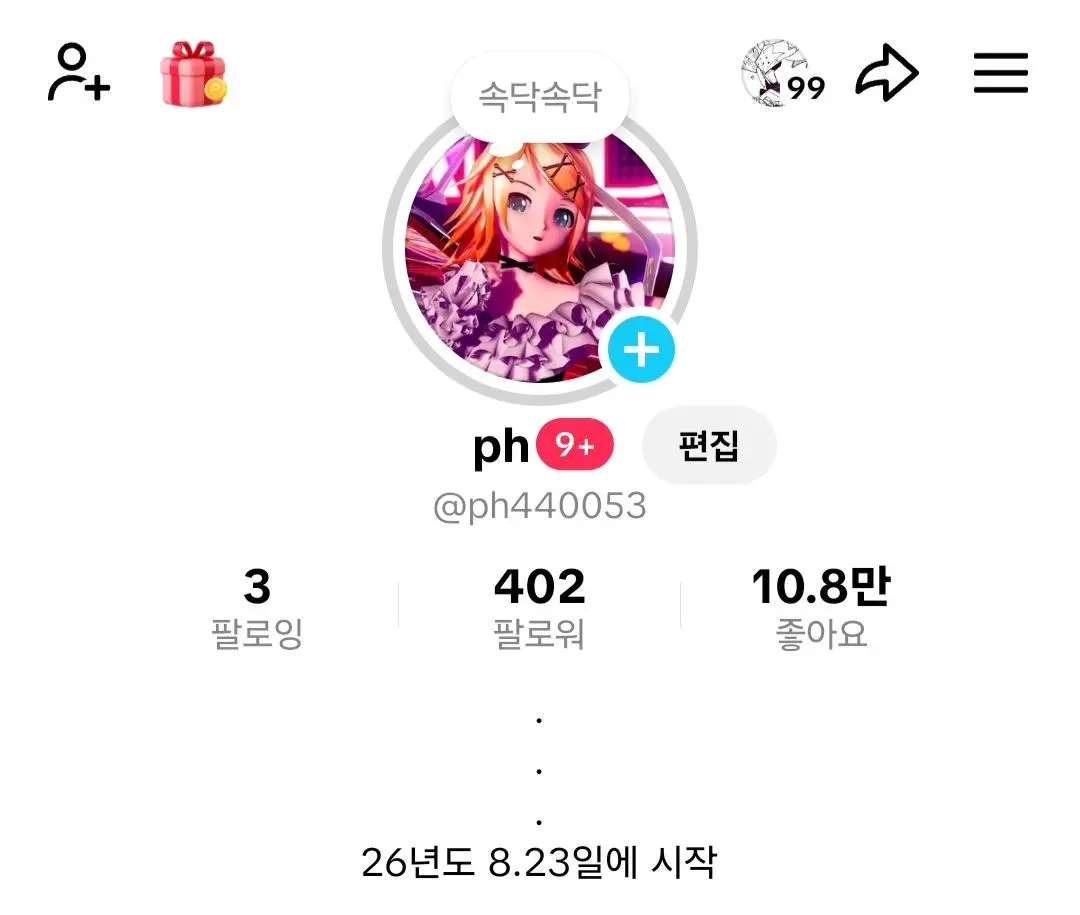Tap the 편집 edit profile button
Image resolution: width=1080 pixels, height=915 pixels.
709,445
